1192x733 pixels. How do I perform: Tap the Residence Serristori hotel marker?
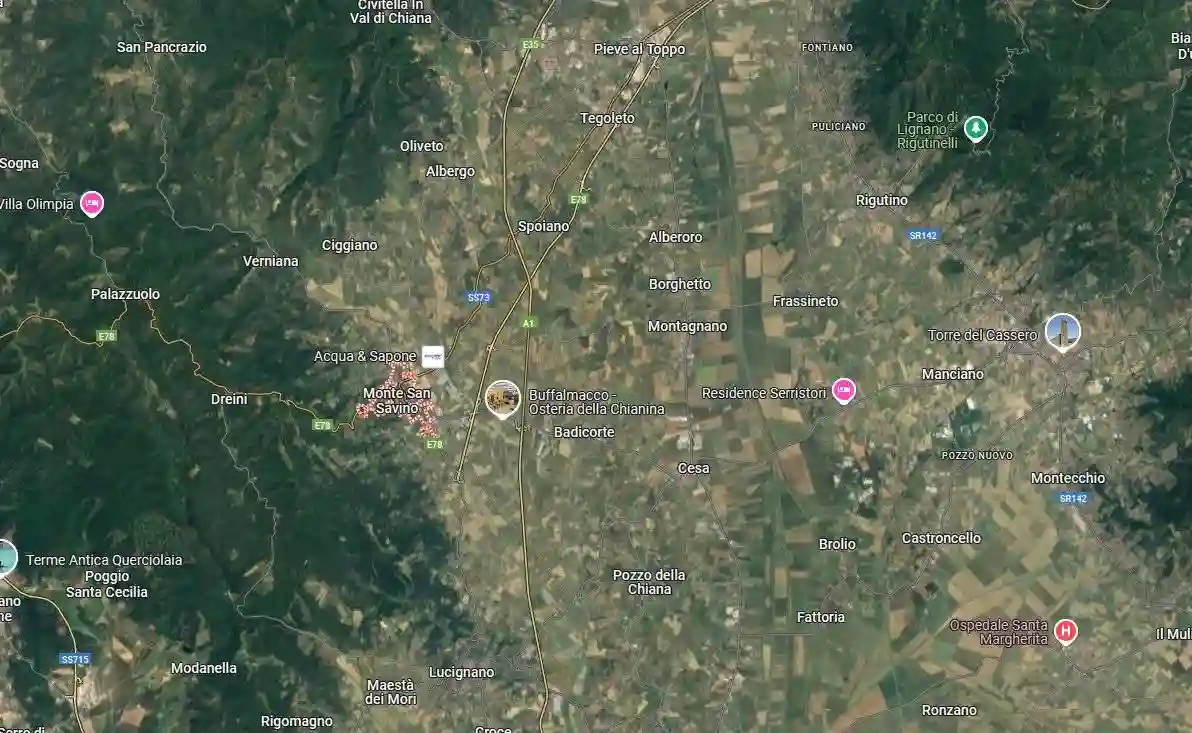844,390
